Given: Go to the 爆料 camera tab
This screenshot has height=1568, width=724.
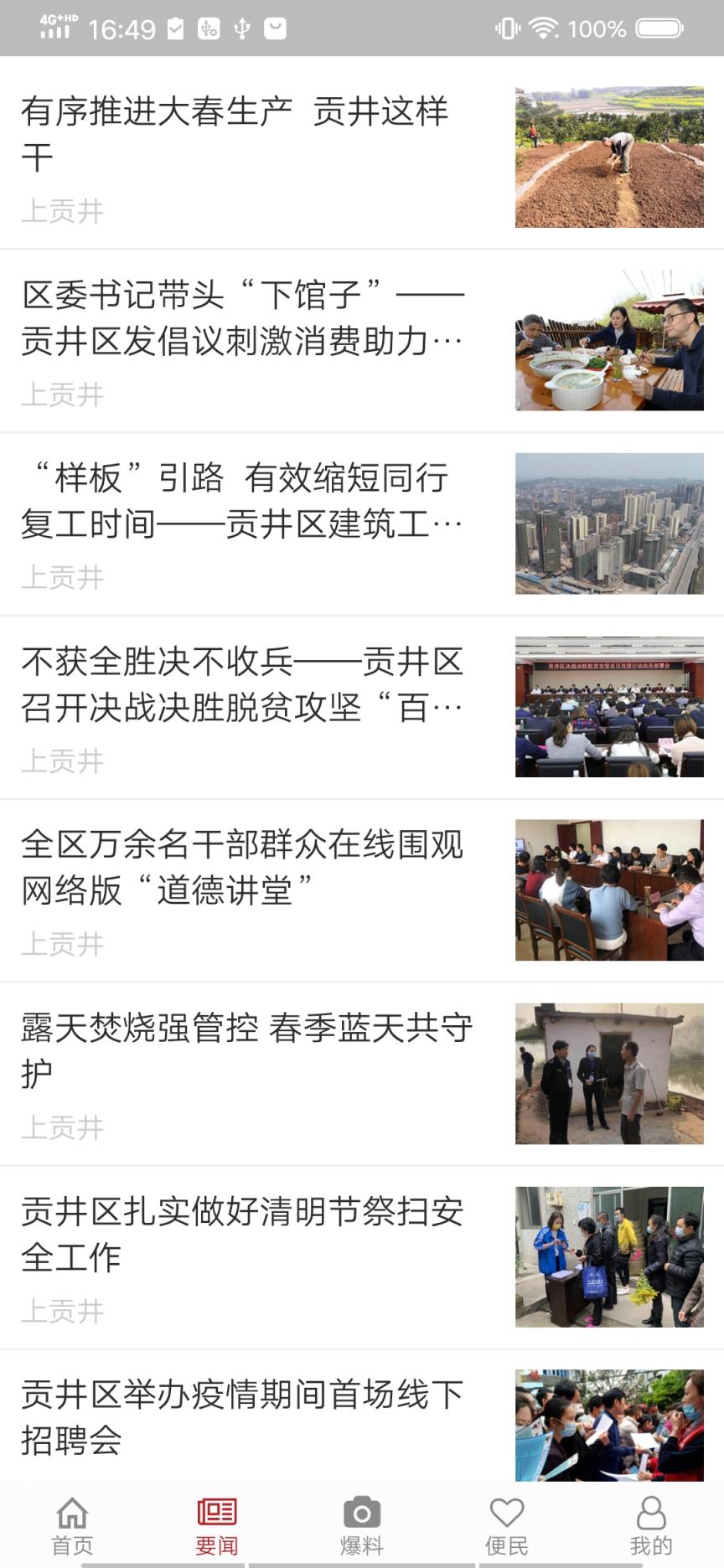Looking at the screenshot, I should click(362, 1526).
